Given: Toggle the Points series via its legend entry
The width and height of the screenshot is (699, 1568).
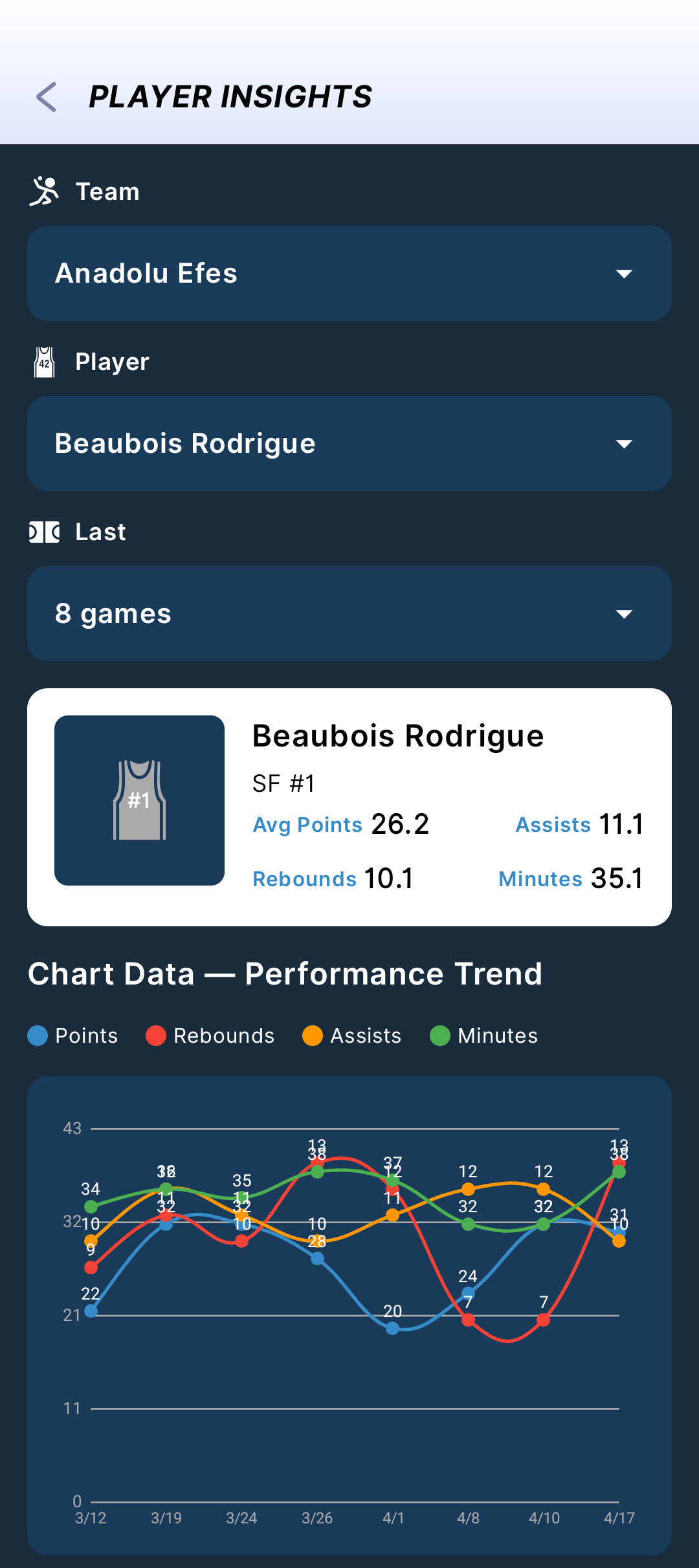Looking at the screenshot, I should click(73, 1036).
